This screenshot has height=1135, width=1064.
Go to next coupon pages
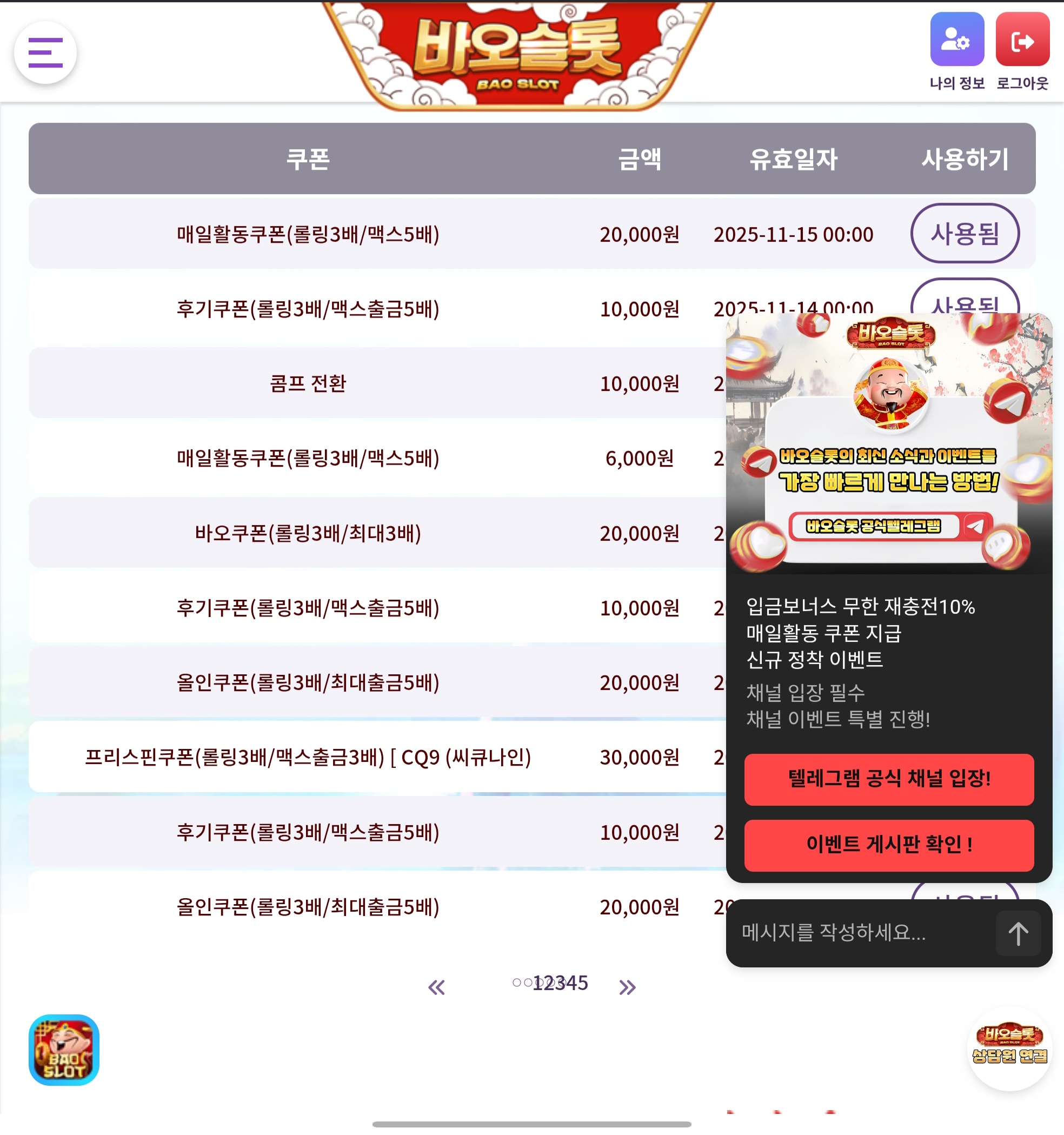coord(627,987)
